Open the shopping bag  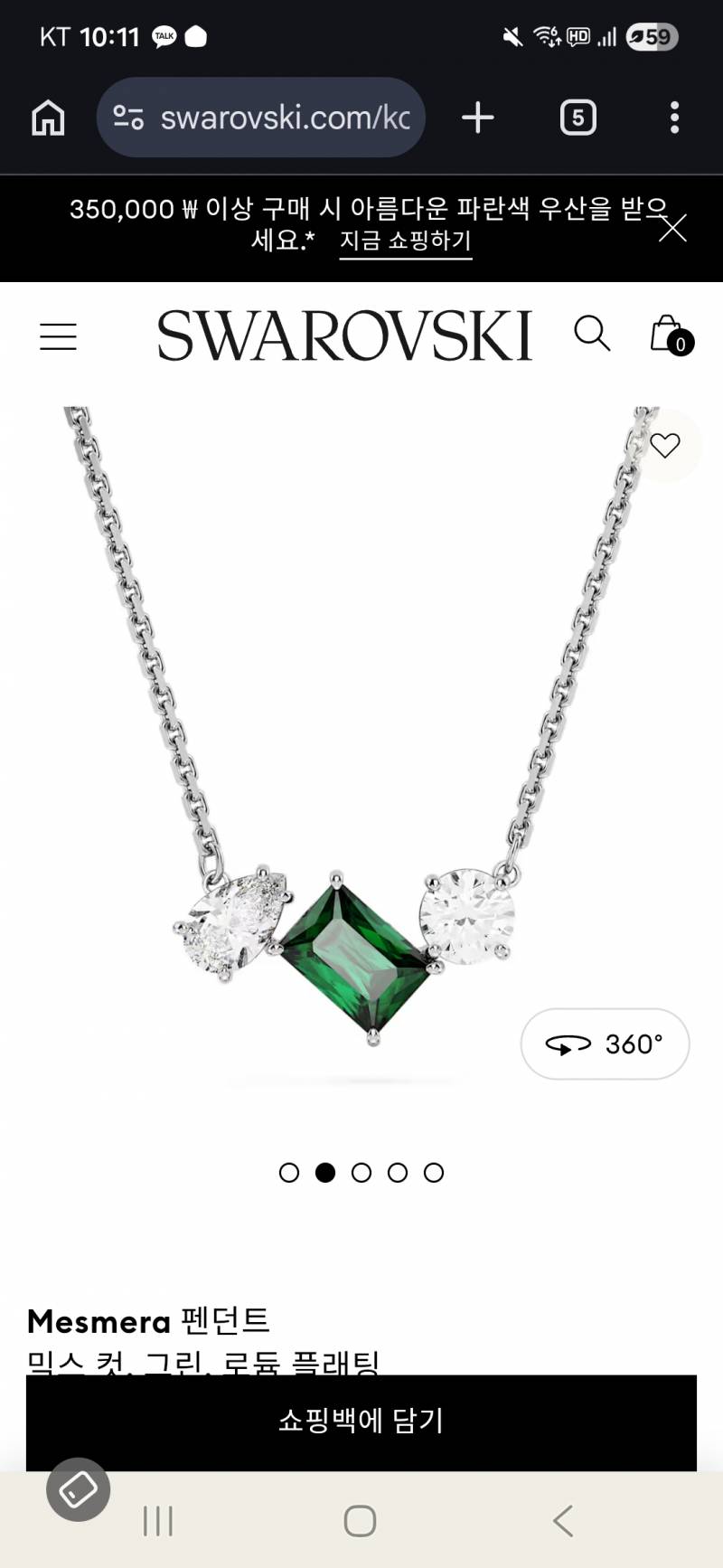[x=670, y=335]
